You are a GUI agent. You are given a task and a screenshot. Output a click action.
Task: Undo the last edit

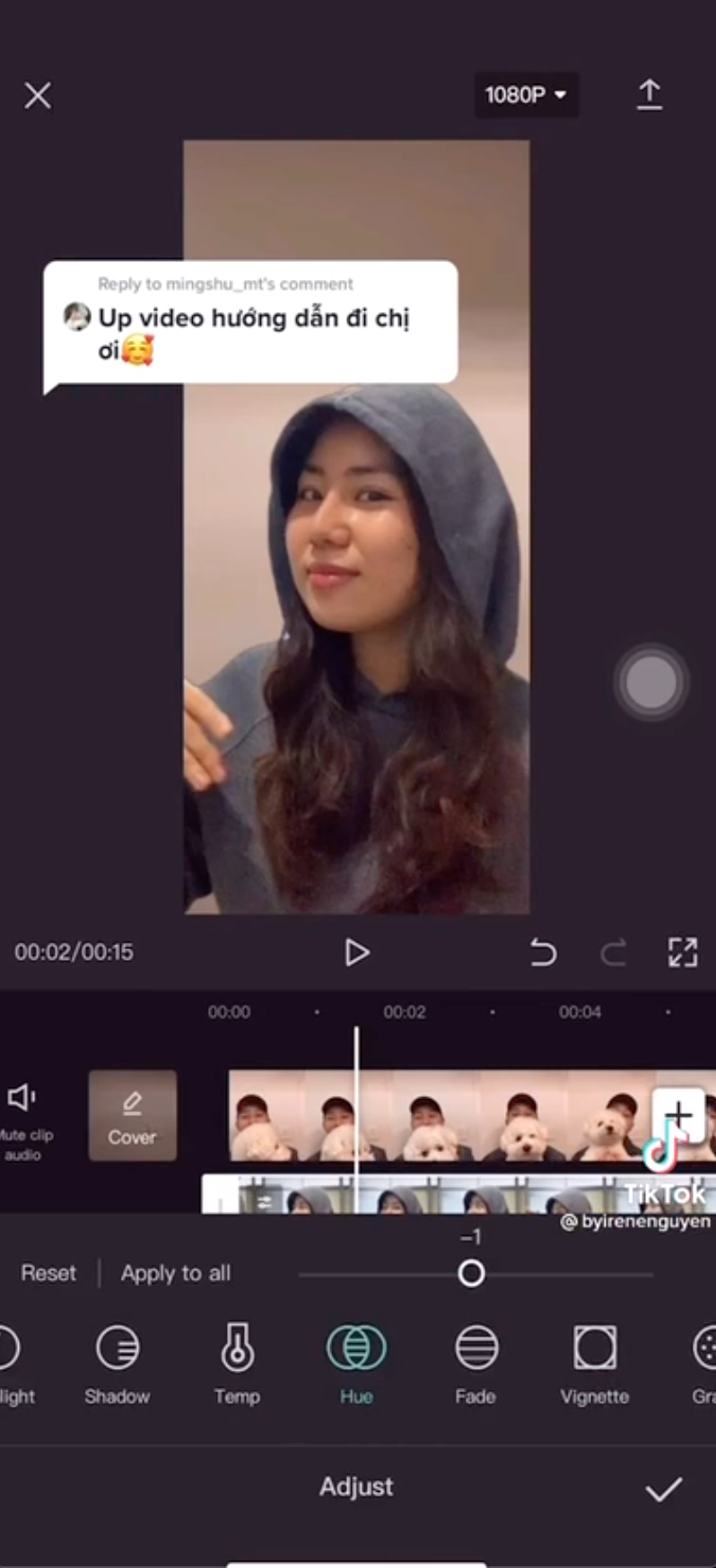pyautogui.click(x=543, y=952)
